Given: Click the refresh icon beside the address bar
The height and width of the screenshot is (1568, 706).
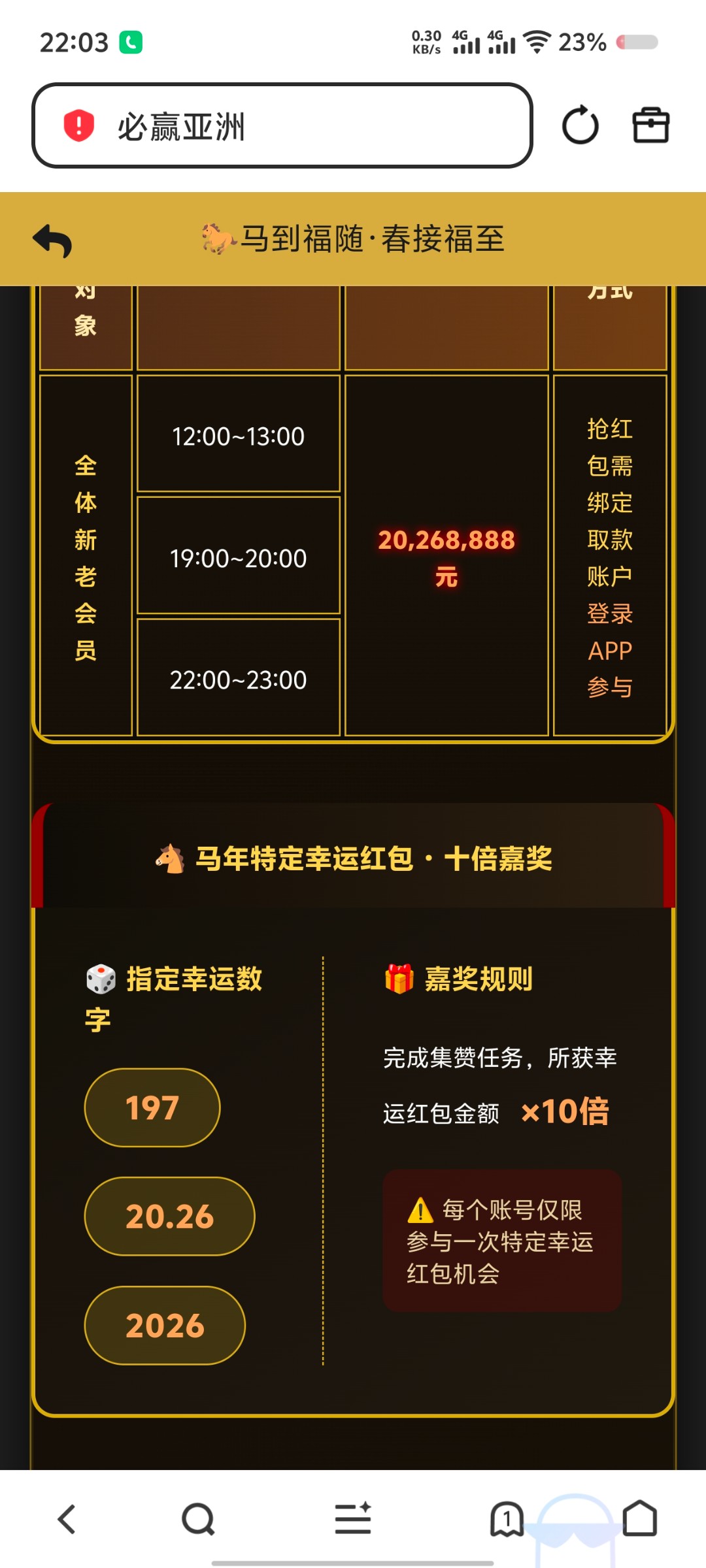Looking at the screenshot, I should click(x=580, y=125).
